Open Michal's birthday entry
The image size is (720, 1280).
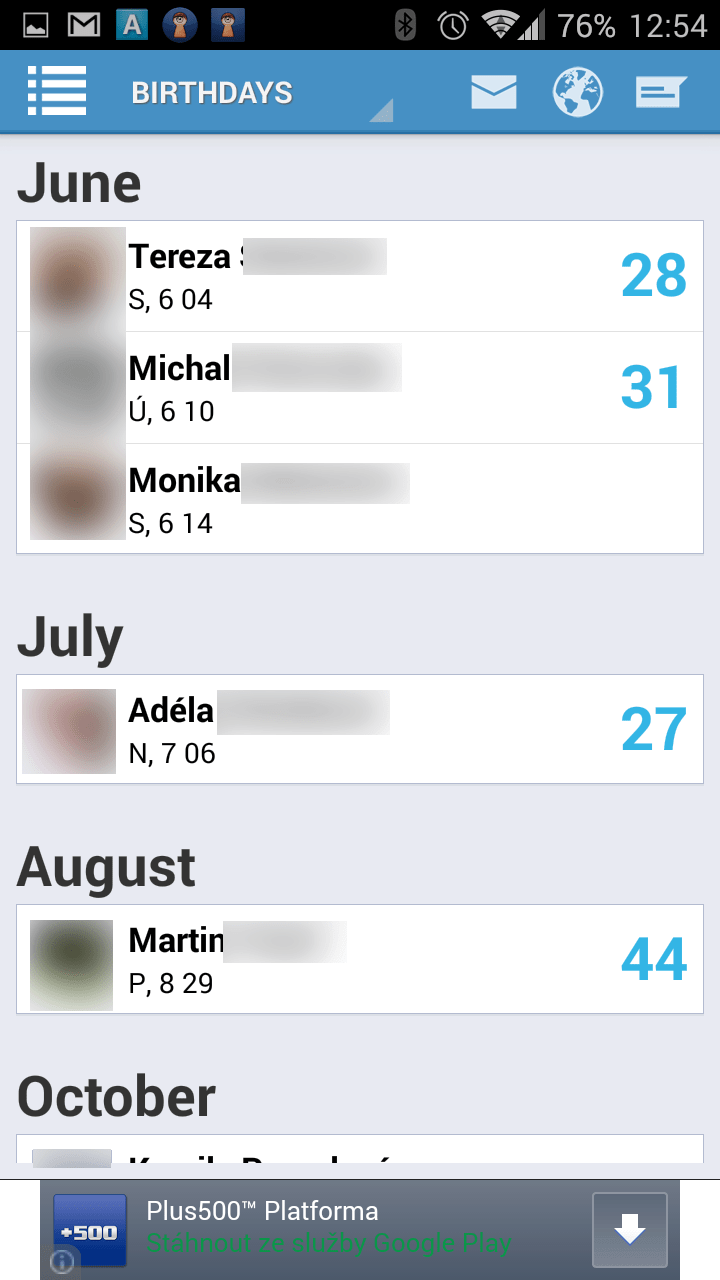(x=360, y=388)
